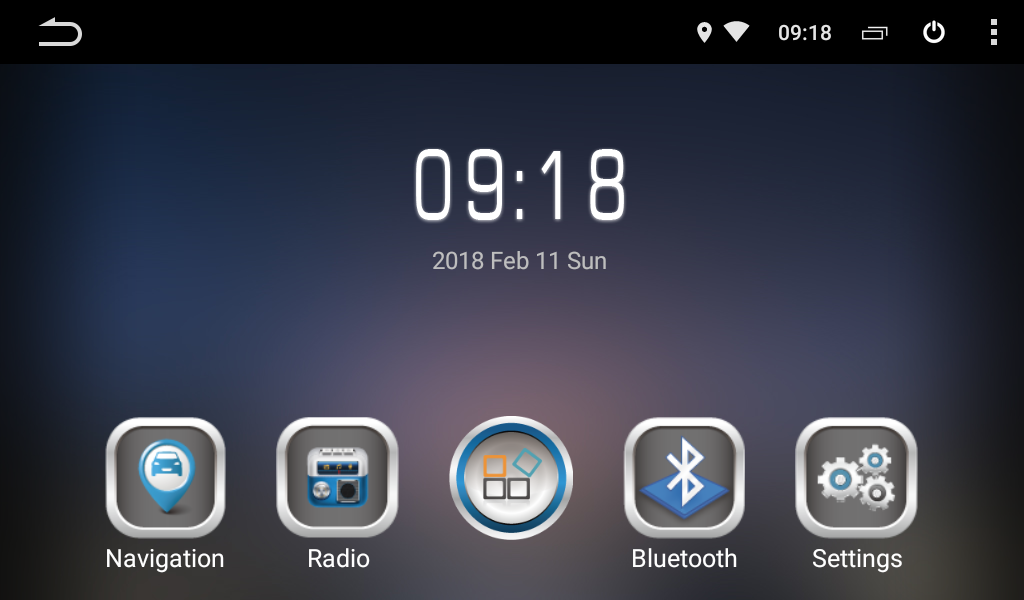Go back using the top-left arrow
1024x600 pixels.
pos(60,33)
